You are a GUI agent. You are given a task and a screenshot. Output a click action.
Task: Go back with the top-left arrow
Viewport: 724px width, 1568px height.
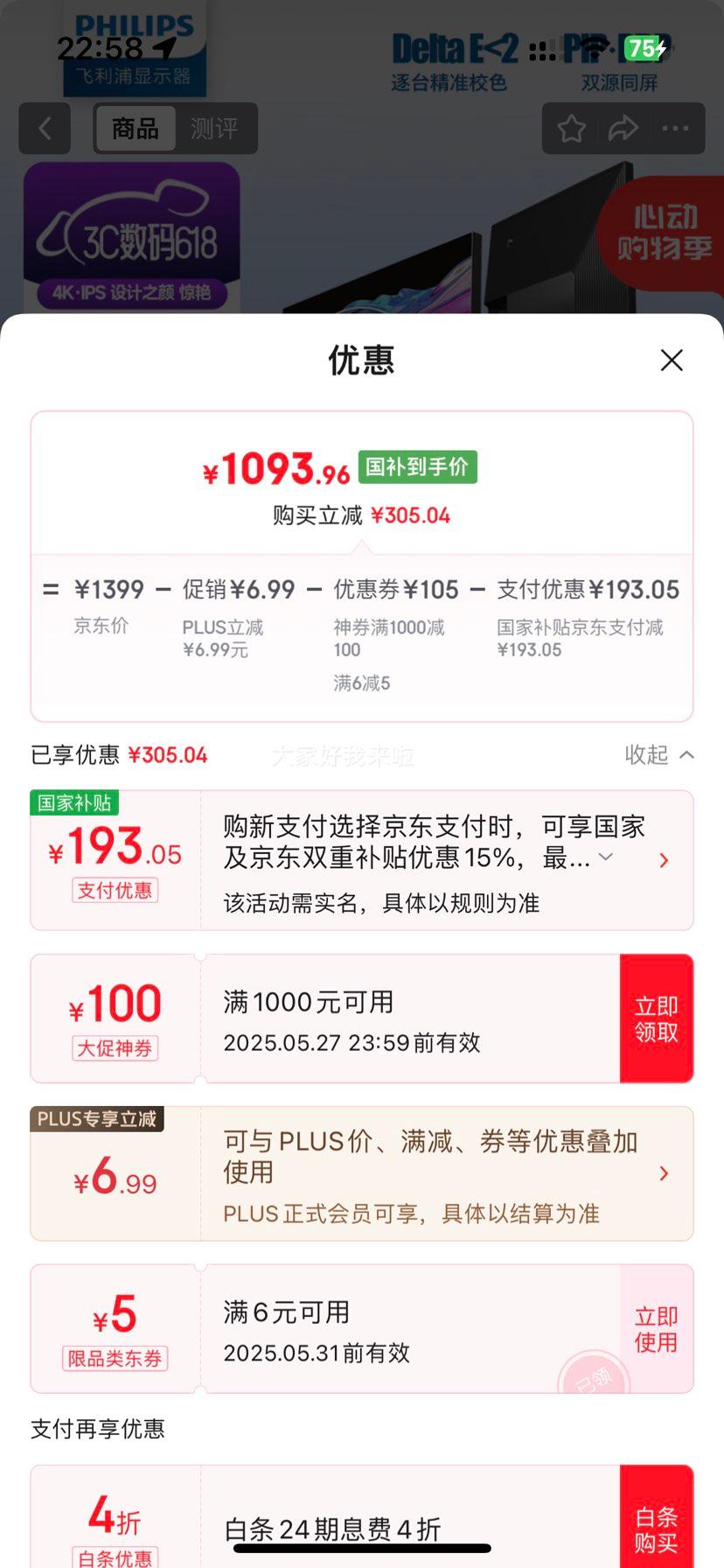coord(45,129)
